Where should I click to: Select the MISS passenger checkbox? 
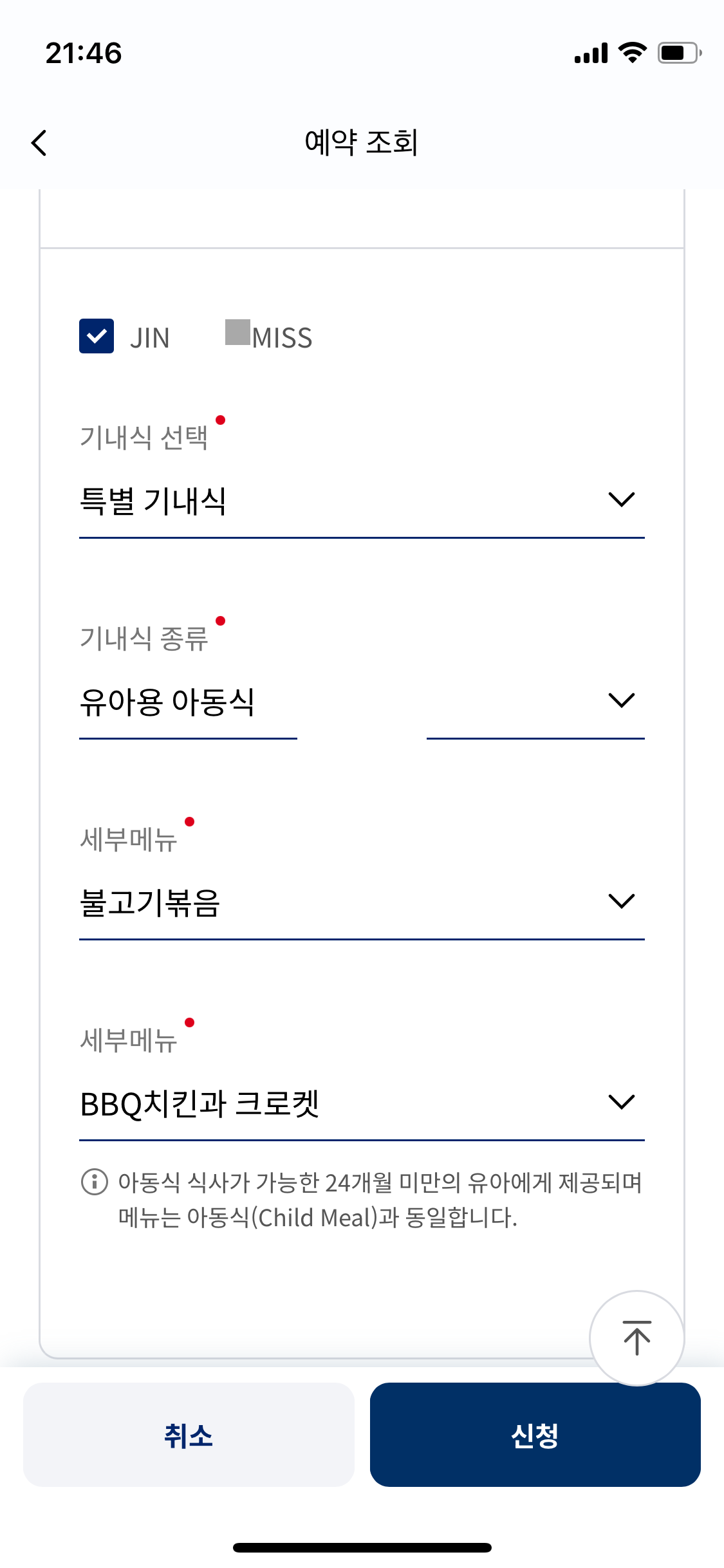(x=237, y=332)
